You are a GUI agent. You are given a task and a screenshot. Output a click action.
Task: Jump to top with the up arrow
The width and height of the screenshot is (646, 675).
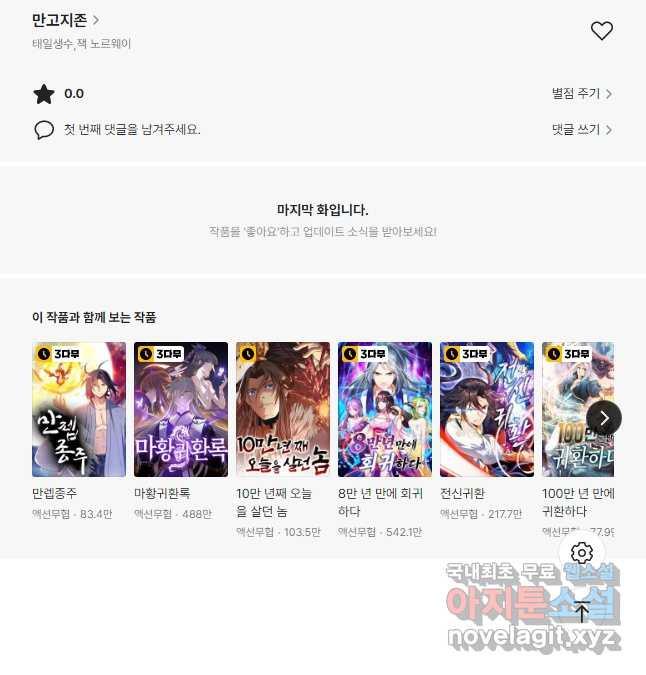pos(582,611)
